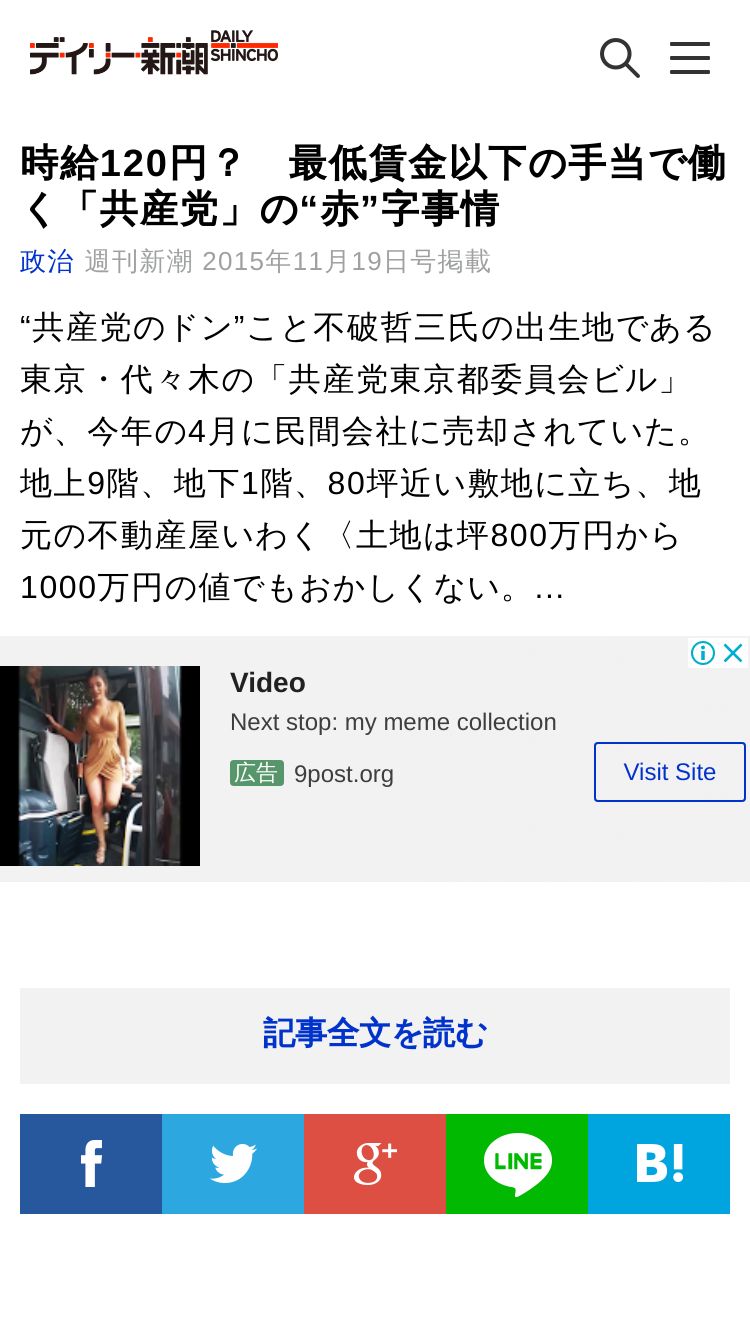Close the ad banner
The image size is (750, 1334).
coord(733,653)
